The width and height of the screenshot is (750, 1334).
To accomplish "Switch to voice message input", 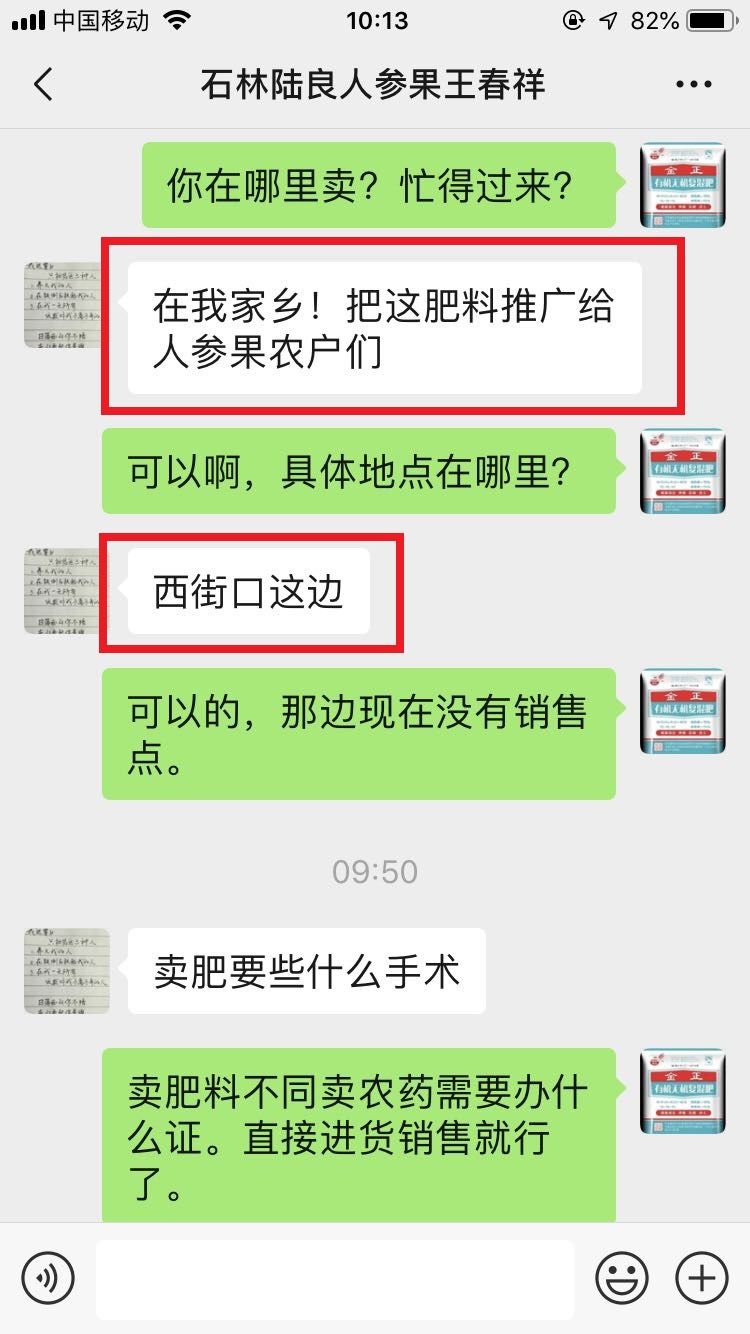I will point(48,1278).
